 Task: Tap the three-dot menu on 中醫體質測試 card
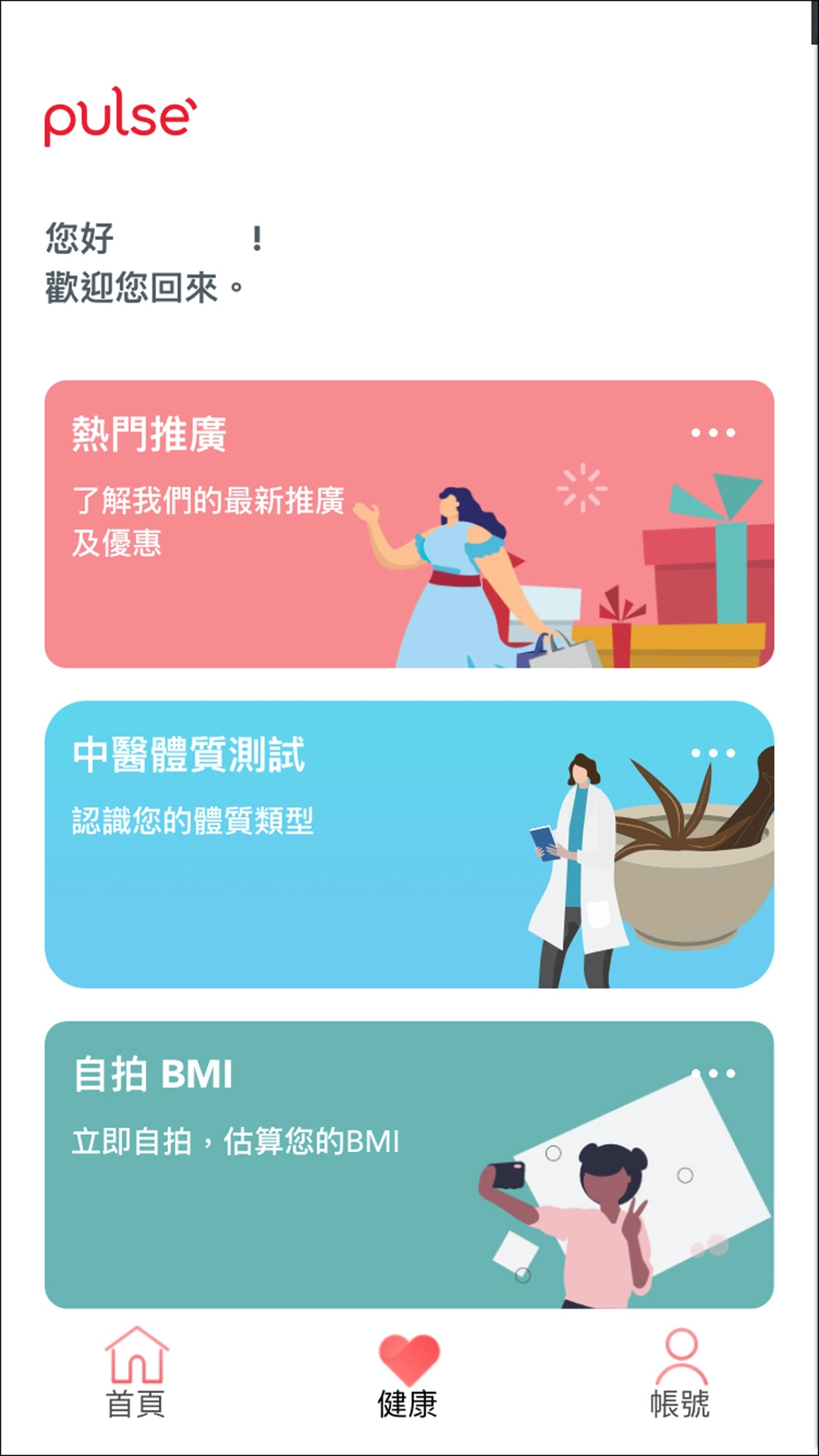pos(713,752)
